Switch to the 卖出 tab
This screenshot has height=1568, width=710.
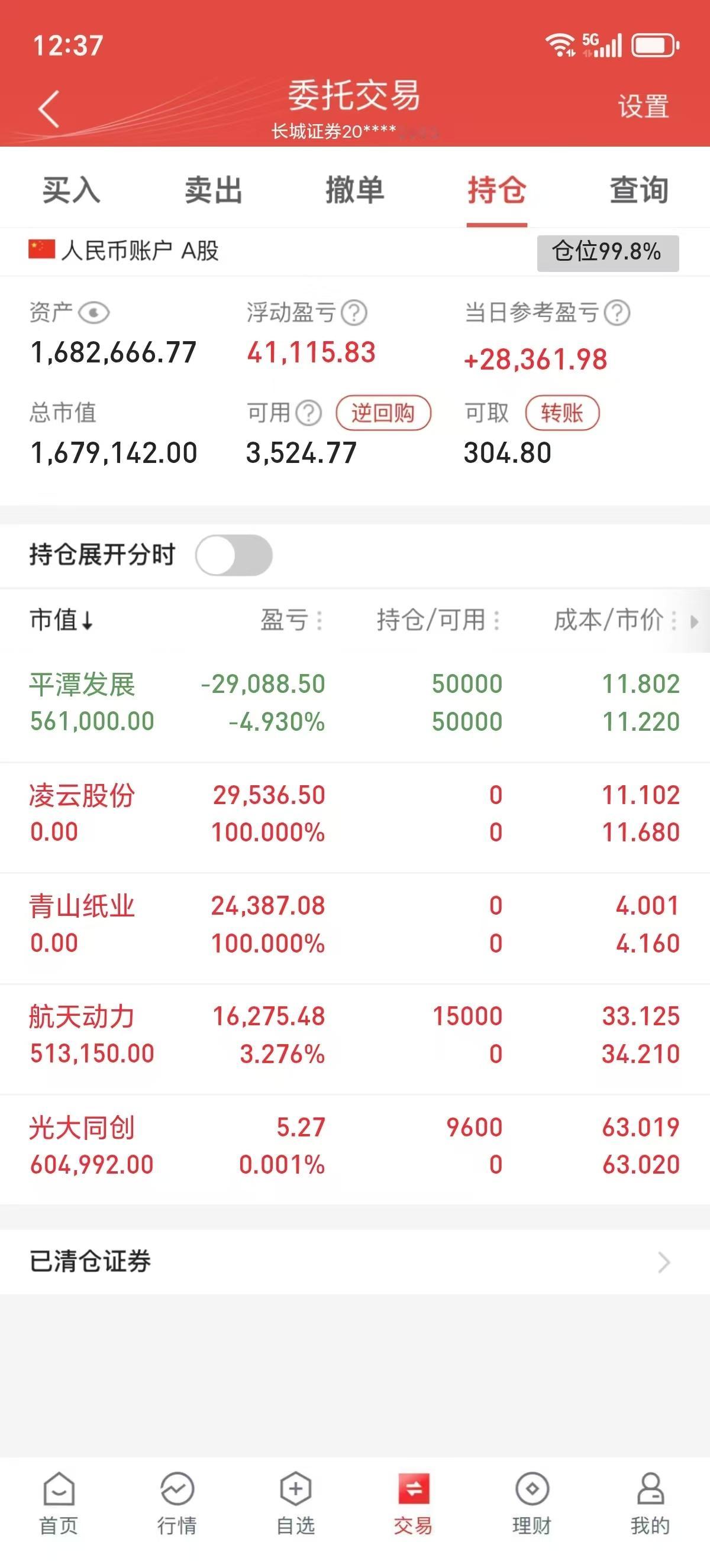213,190
